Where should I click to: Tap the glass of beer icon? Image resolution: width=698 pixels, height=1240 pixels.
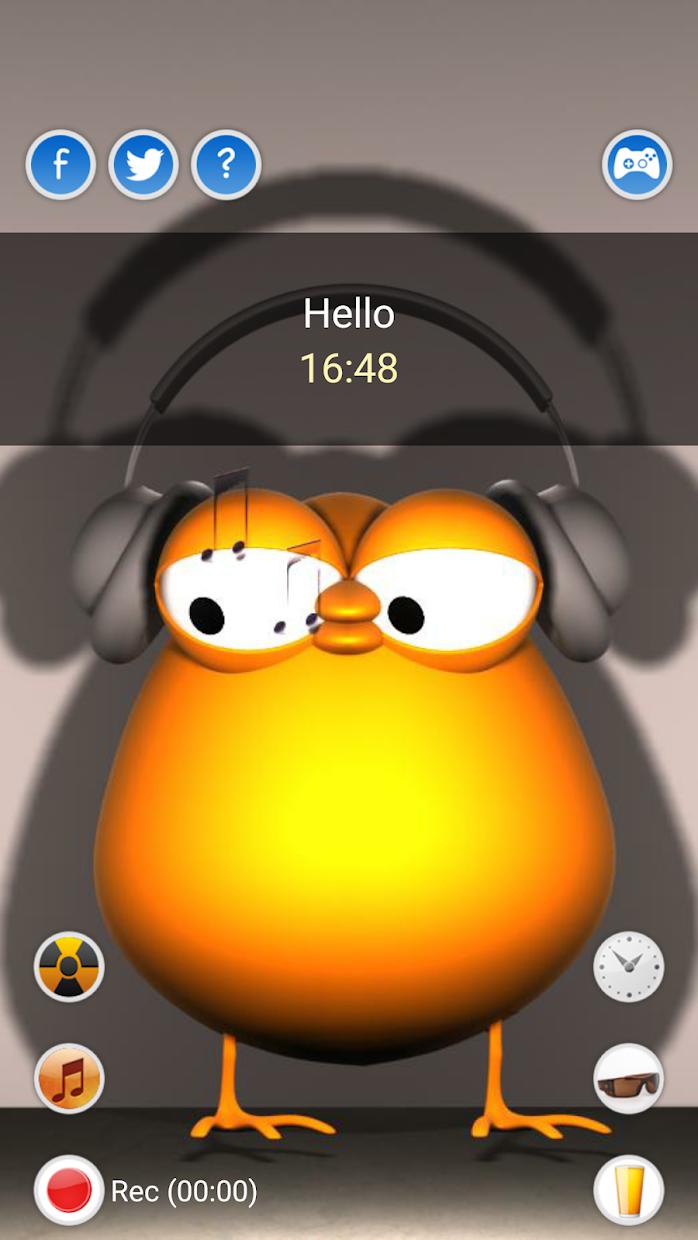click(x=628, y=1190)
